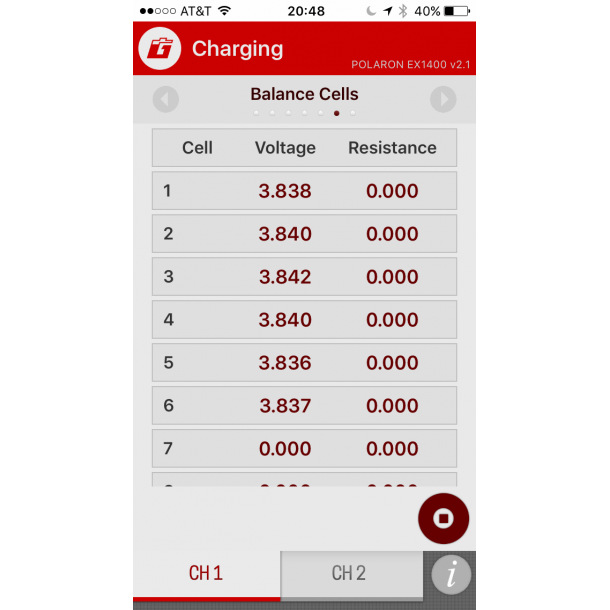Tap the app logo in the header
Screen dimensions: 610x610
pyautogui.click(x=160, y=49)
